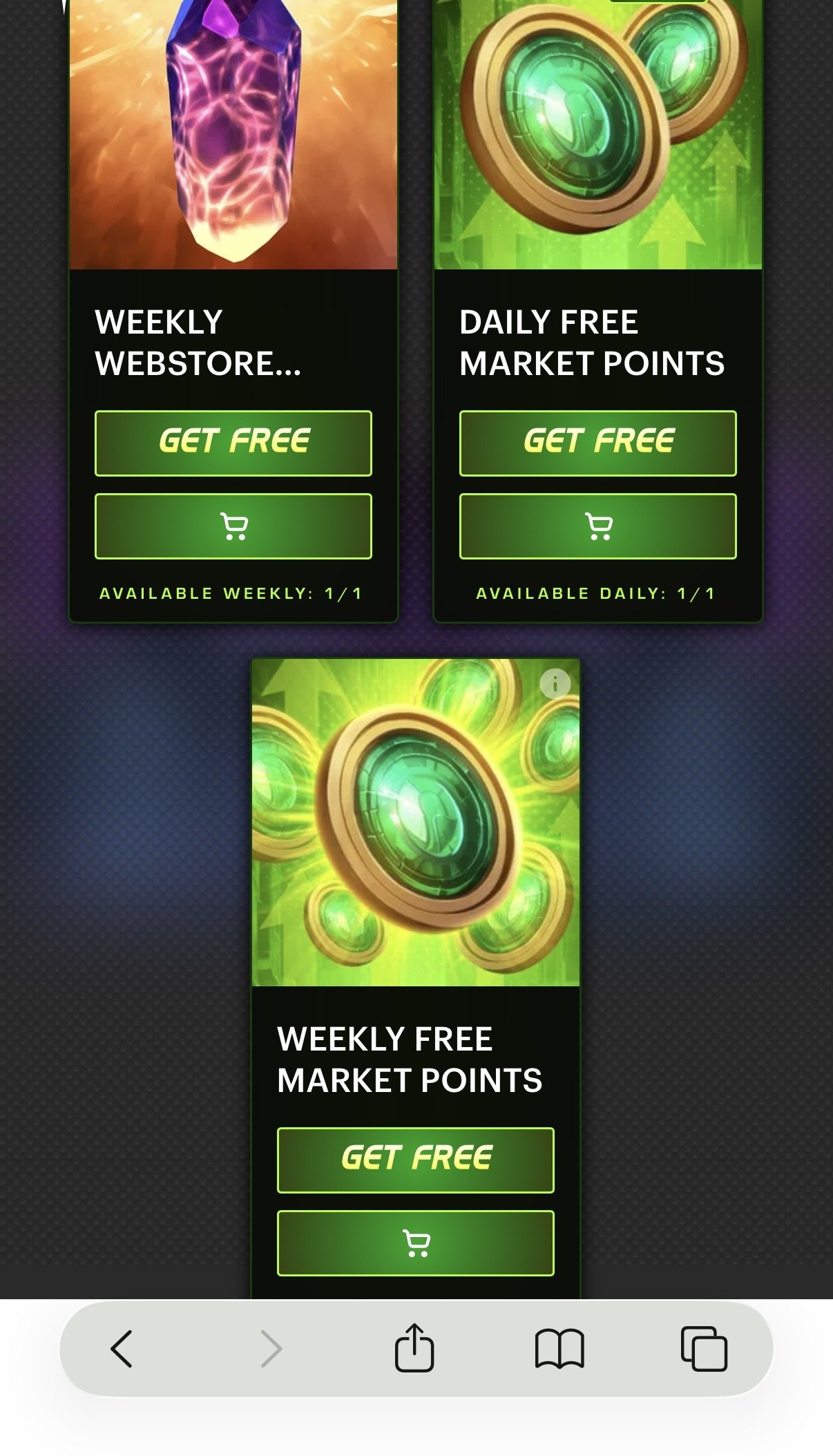Share this page via browser share icon

pyautogui.click(x=414, y=1347)
